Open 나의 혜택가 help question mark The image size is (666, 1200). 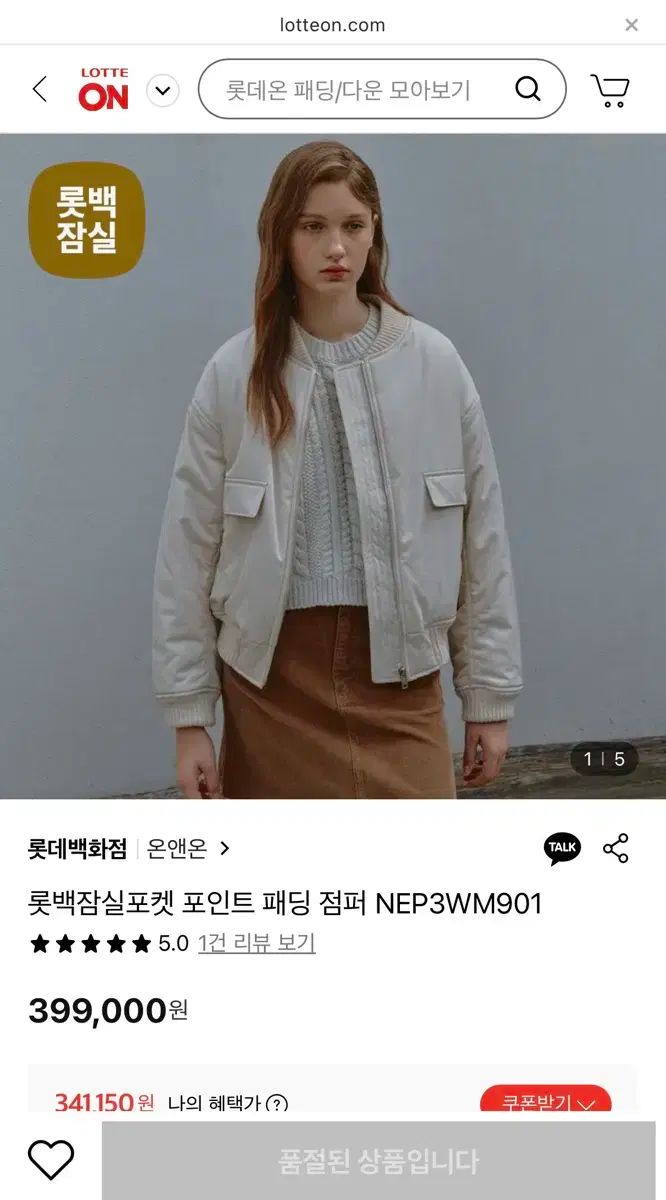277,1104
